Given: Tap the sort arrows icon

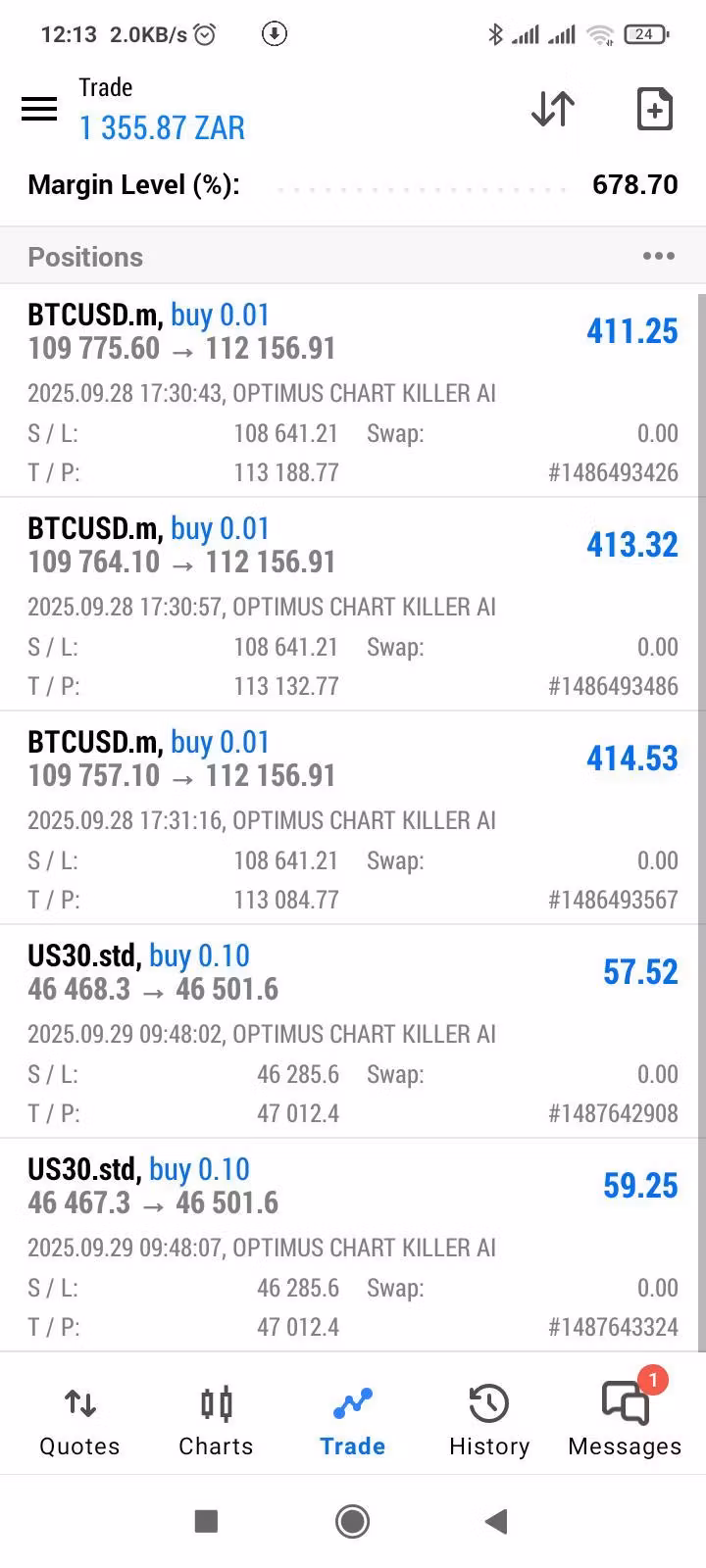Looking at the screenshot, I should pos(553,109).
